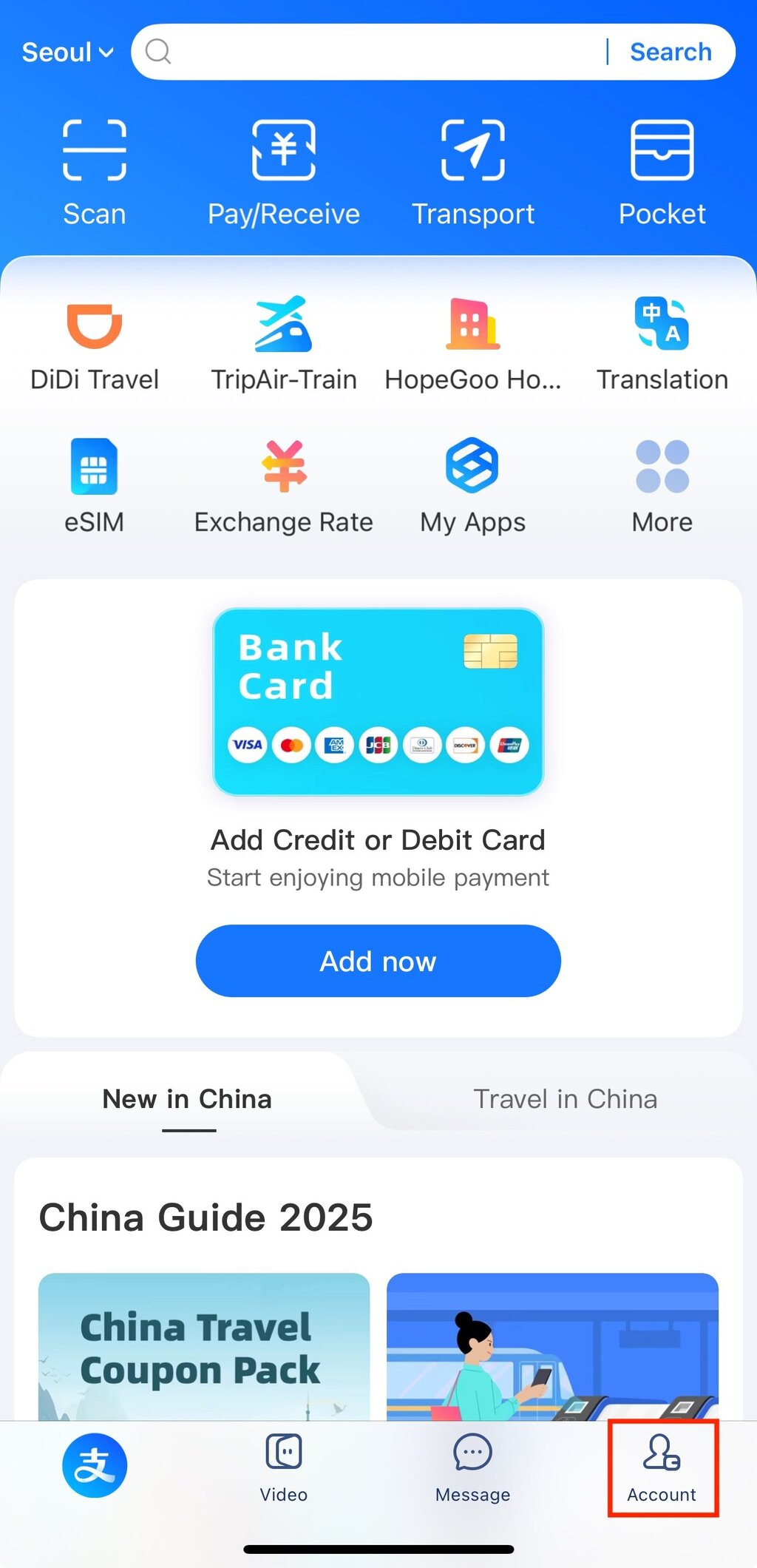
Task: Open the Seoul city dropdown
Action: [x=67, y=53]
